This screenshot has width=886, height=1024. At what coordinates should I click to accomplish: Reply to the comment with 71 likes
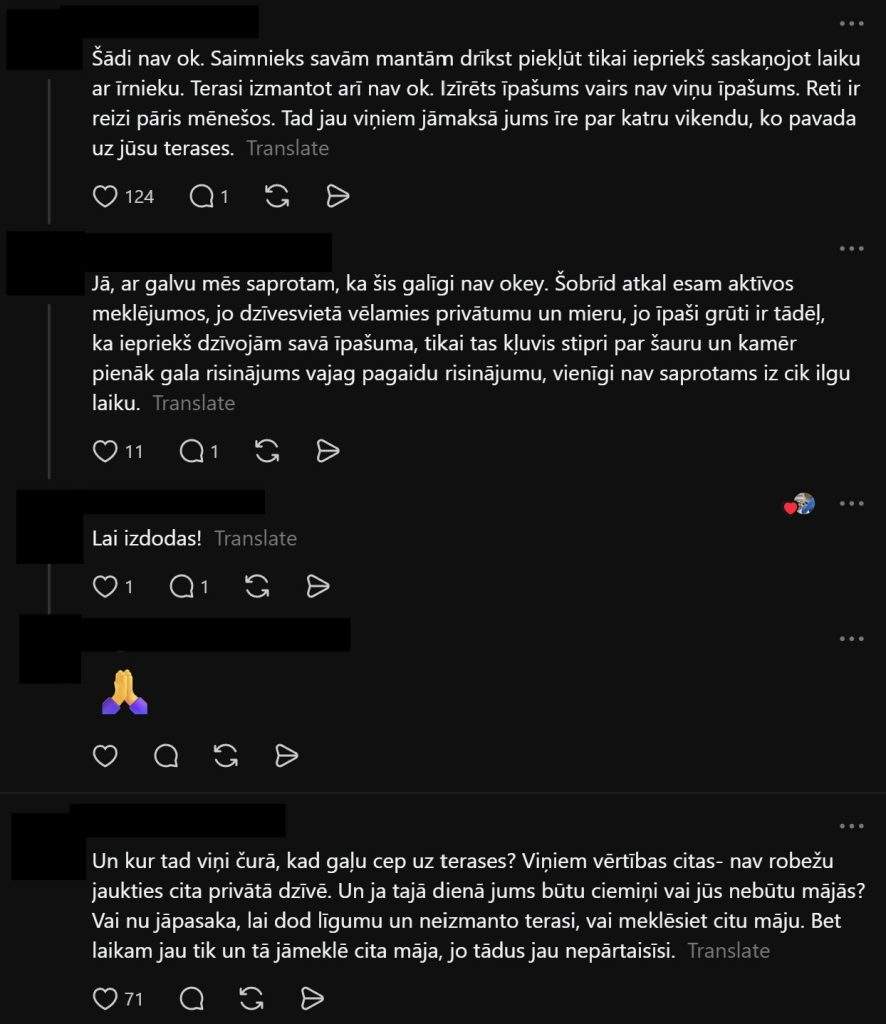(191, 997)
